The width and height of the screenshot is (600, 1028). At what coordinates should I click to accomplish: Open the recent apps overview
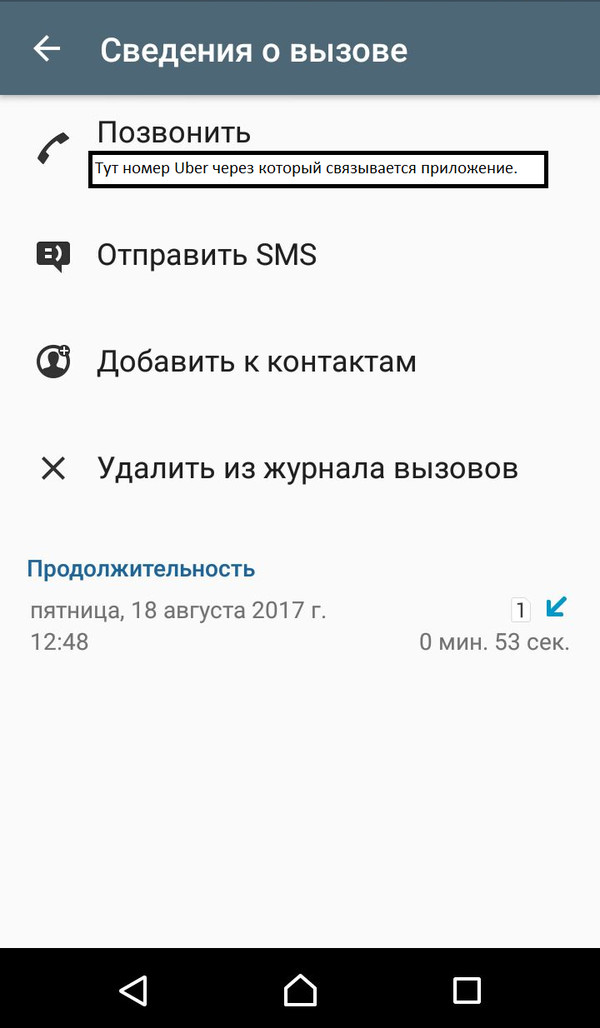click(466, 990)
